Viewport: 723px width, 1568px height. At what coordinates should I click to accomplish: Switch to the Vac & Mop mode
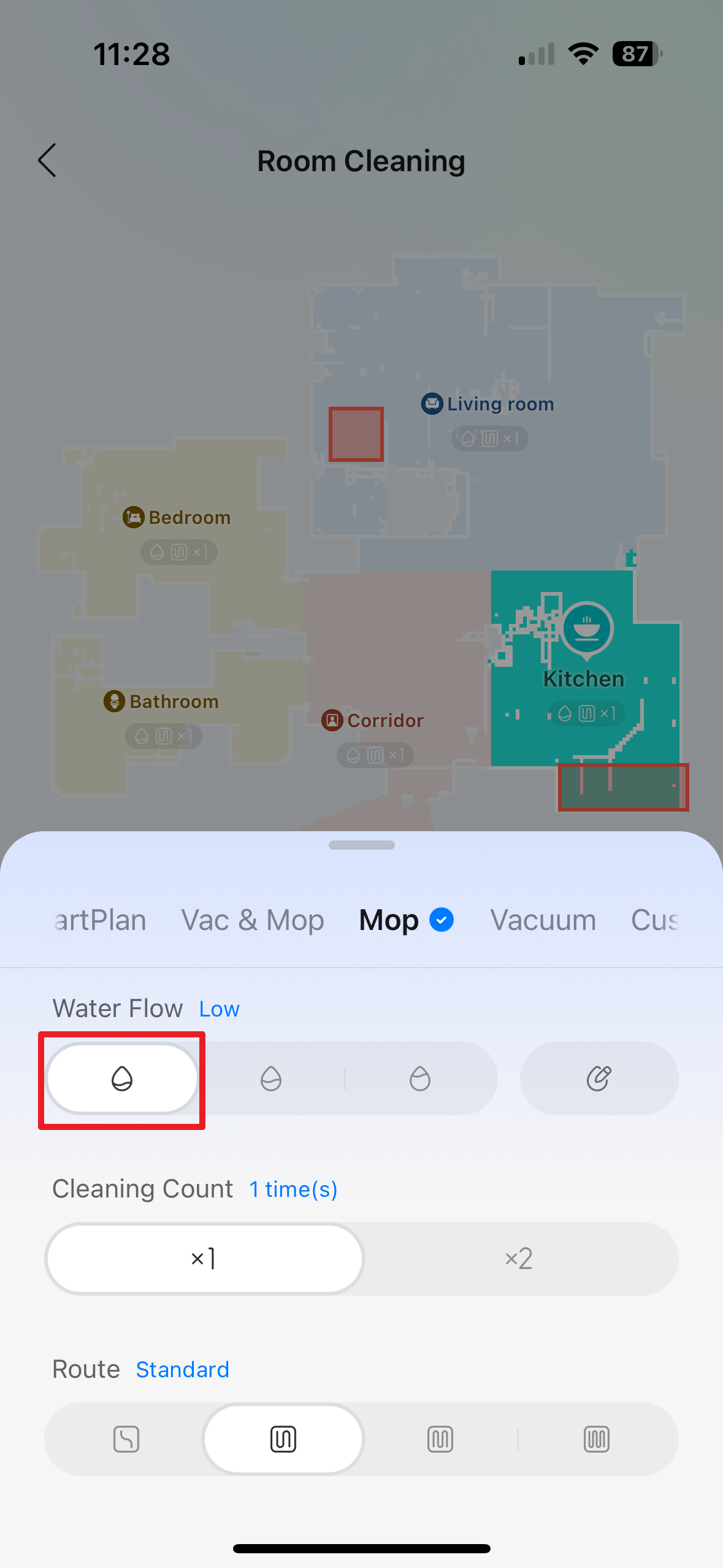point(253,920)
